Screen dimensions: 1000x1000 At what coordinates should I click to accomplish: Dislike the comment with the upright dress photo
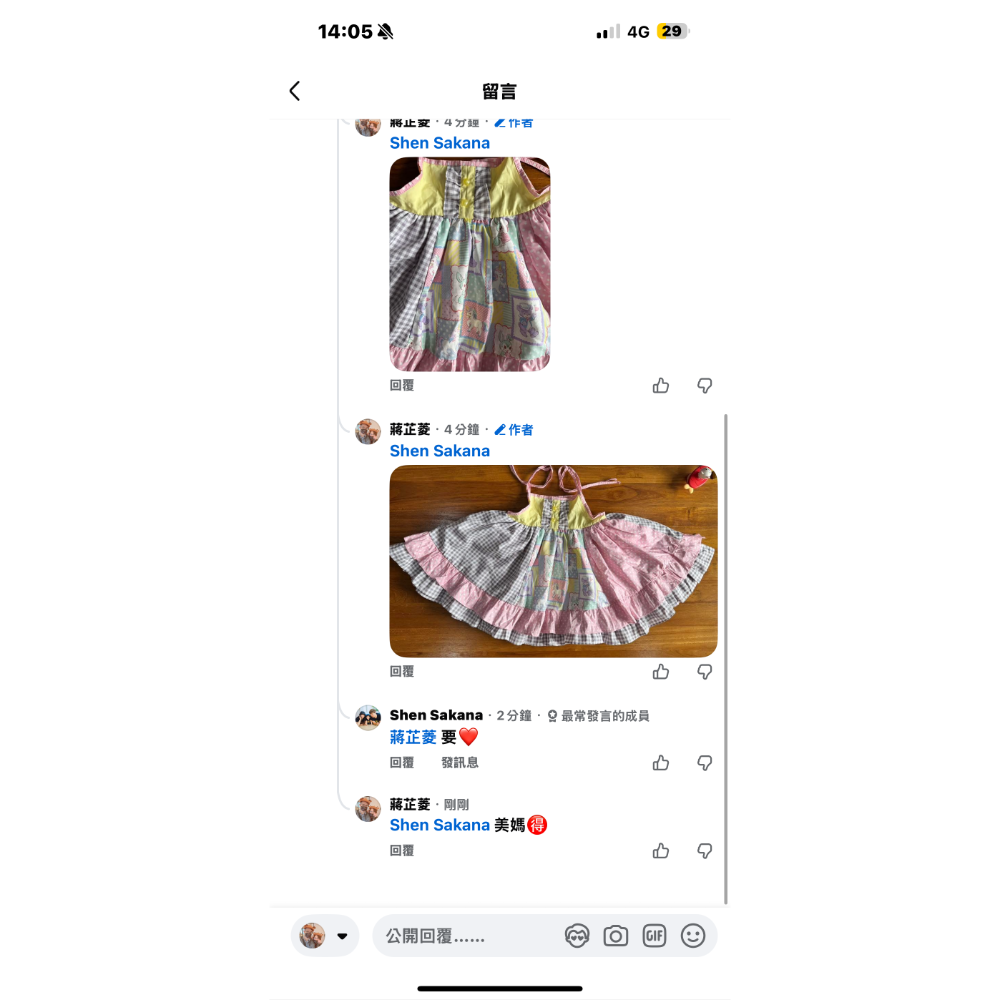coord(705,386)
